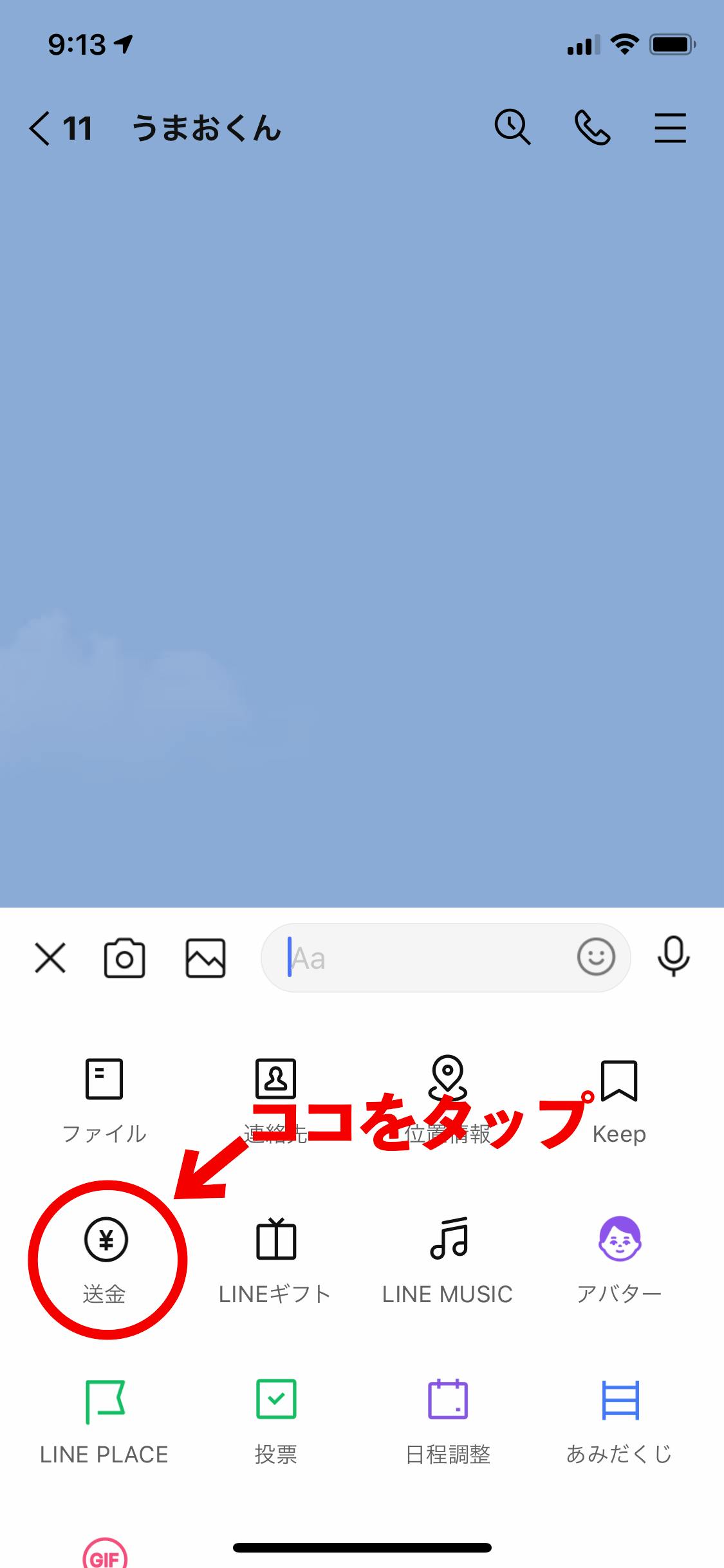The width and height of the screenshot is (724, 1568).
Task: Start a call with うまおくん
Action: [x=592, y=127]
